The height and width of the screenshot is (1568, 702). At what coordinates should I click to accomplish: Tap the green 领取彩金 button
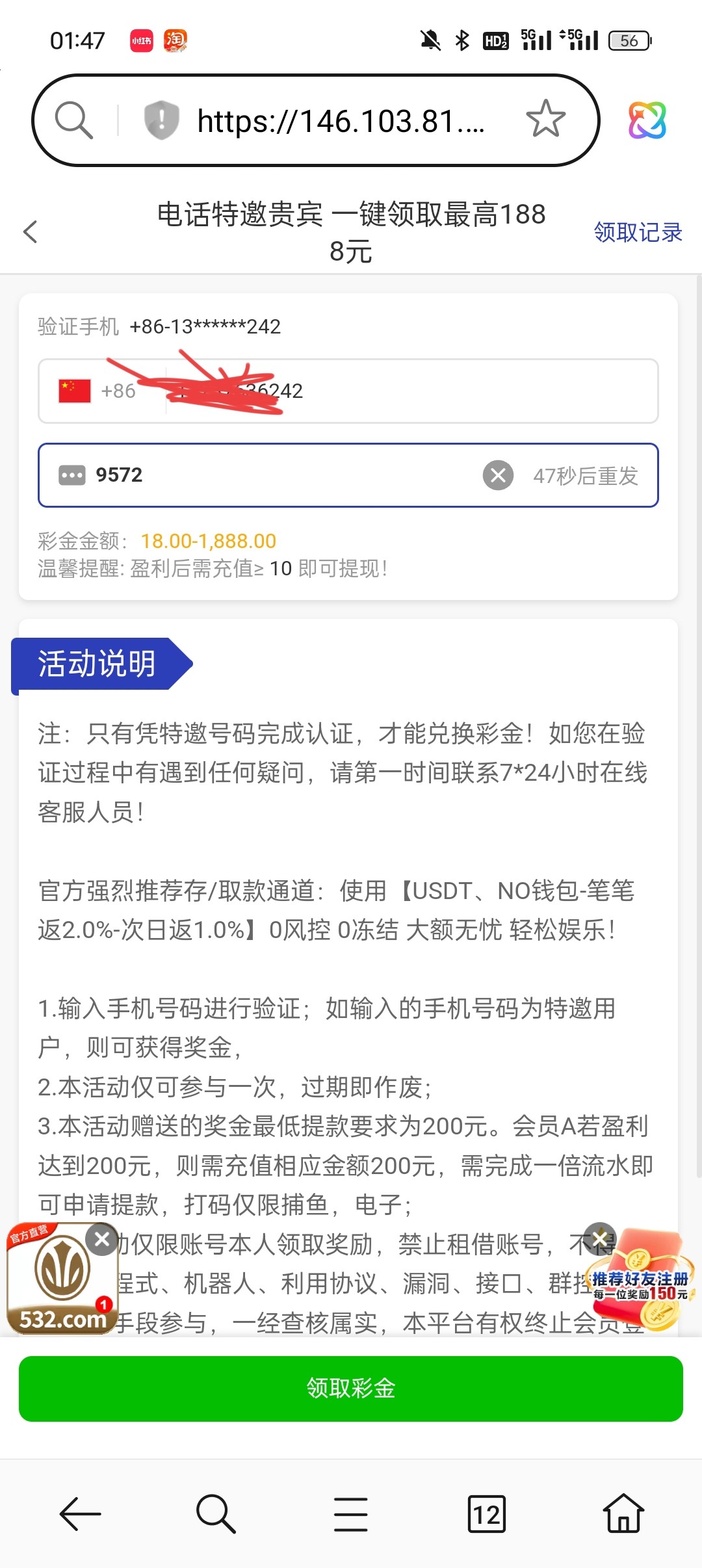[x=351, y=1388]
